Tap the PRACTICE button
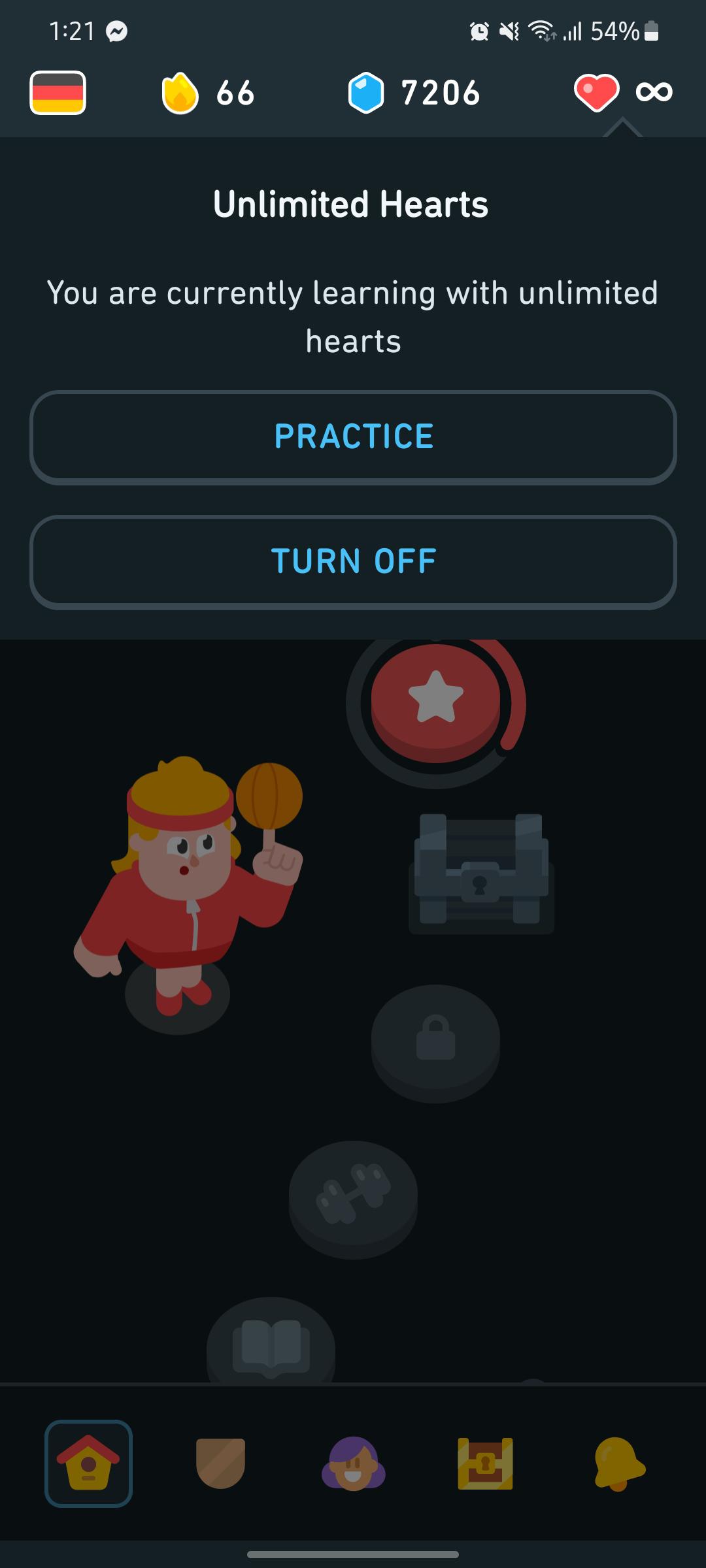The height and width of the screenshot is (1568, 706). [353, 437]
